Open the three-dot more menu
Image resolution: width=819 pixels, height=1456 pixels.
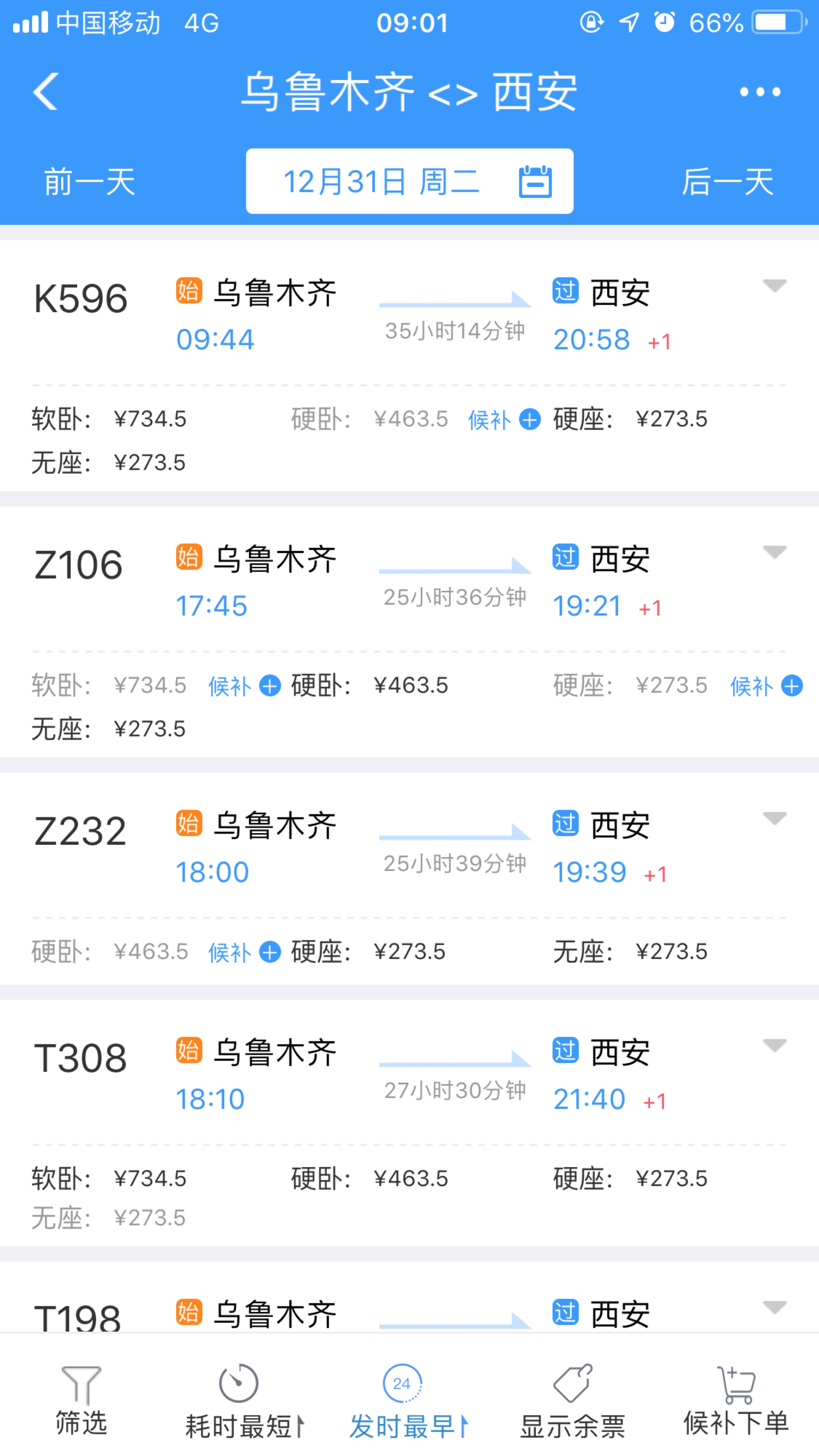coord(760,92)
